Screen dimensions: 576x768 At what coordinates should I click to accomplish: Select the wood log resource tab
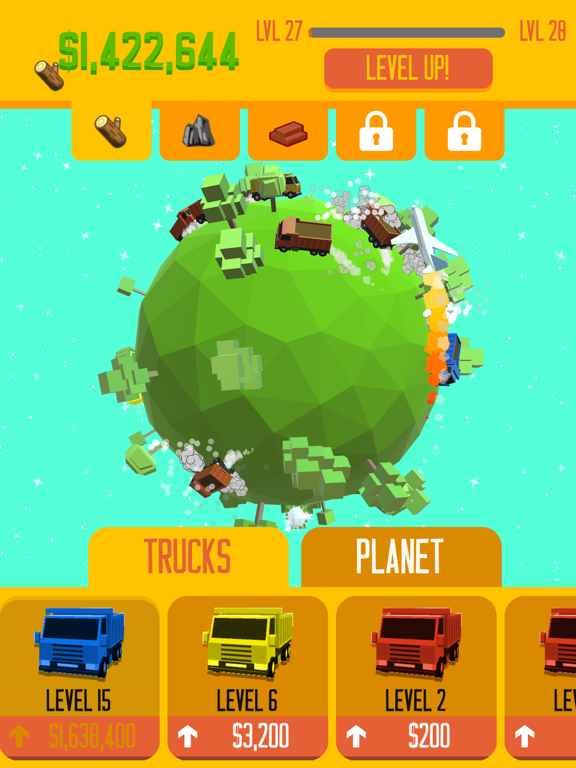click(x=111, y=130)
